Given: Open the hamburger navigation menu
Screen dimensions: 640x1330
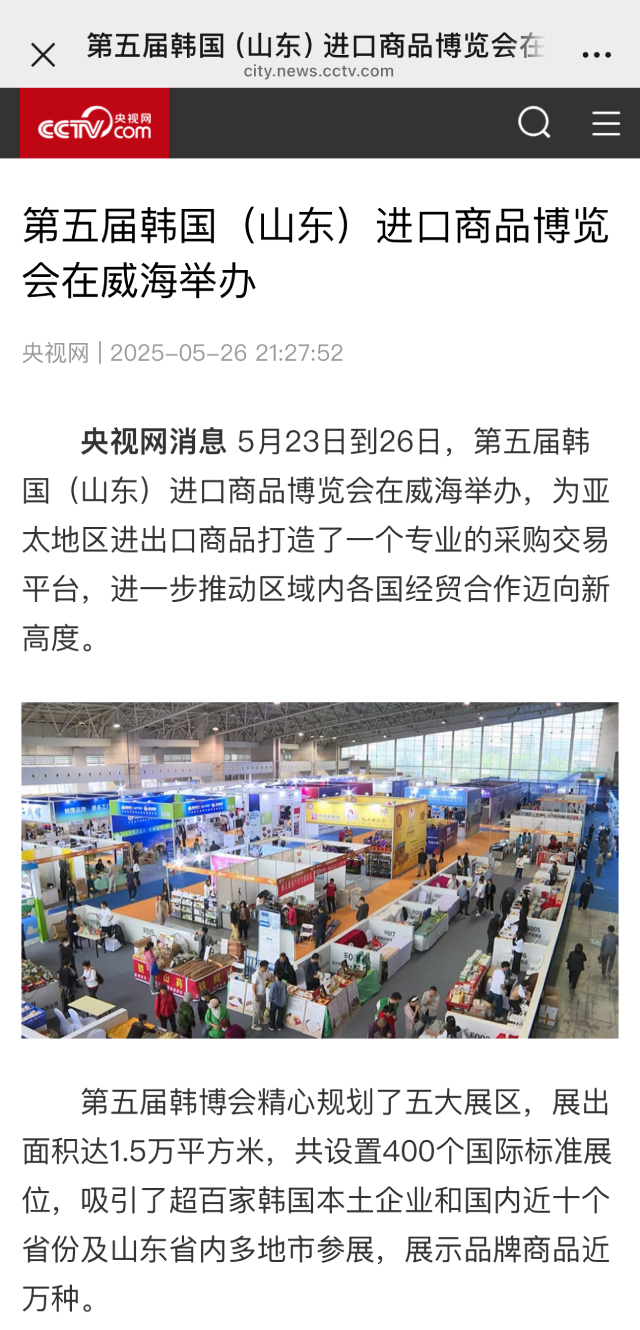Looking at the screenshot, I should tap(606, 123).
